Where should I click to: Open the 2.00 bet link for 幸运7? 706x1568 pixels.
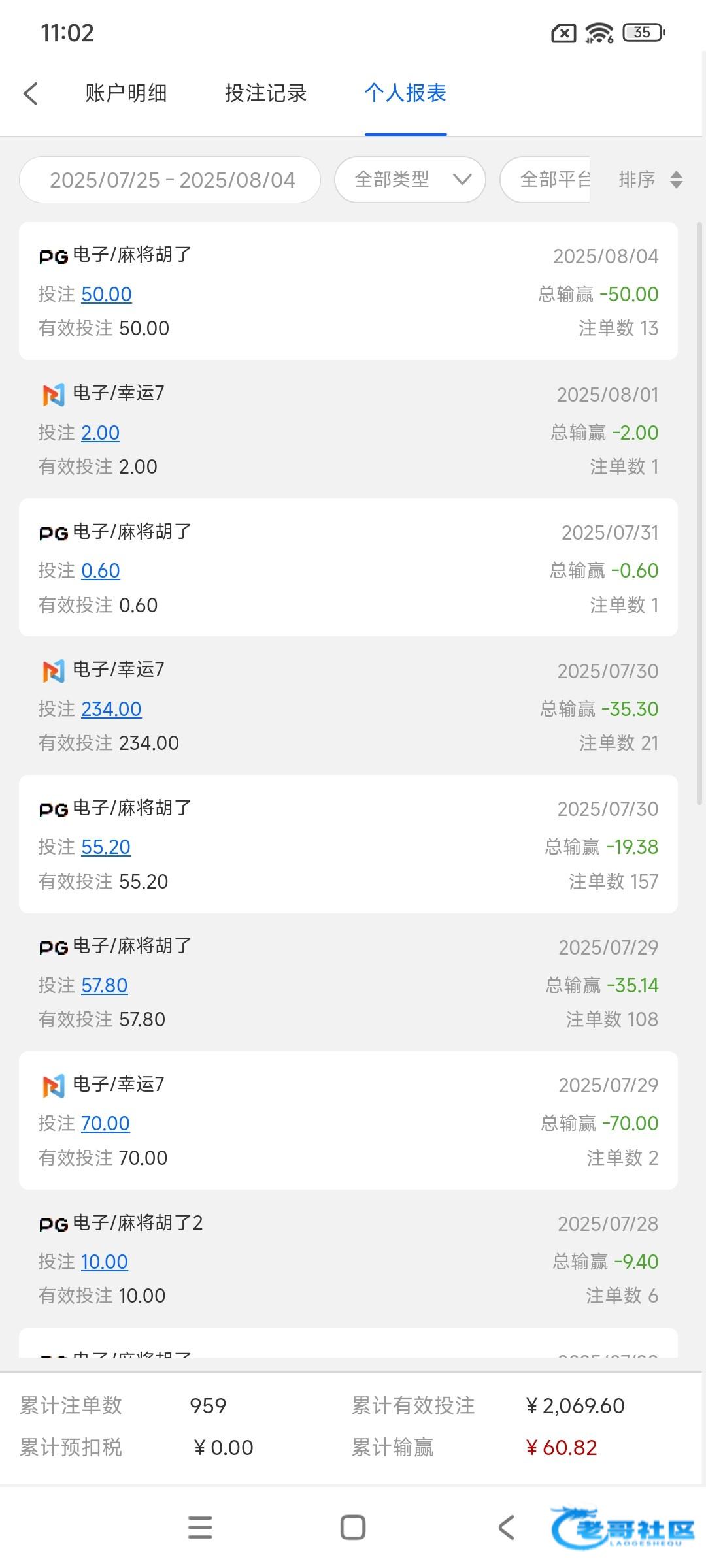[101, 433]
